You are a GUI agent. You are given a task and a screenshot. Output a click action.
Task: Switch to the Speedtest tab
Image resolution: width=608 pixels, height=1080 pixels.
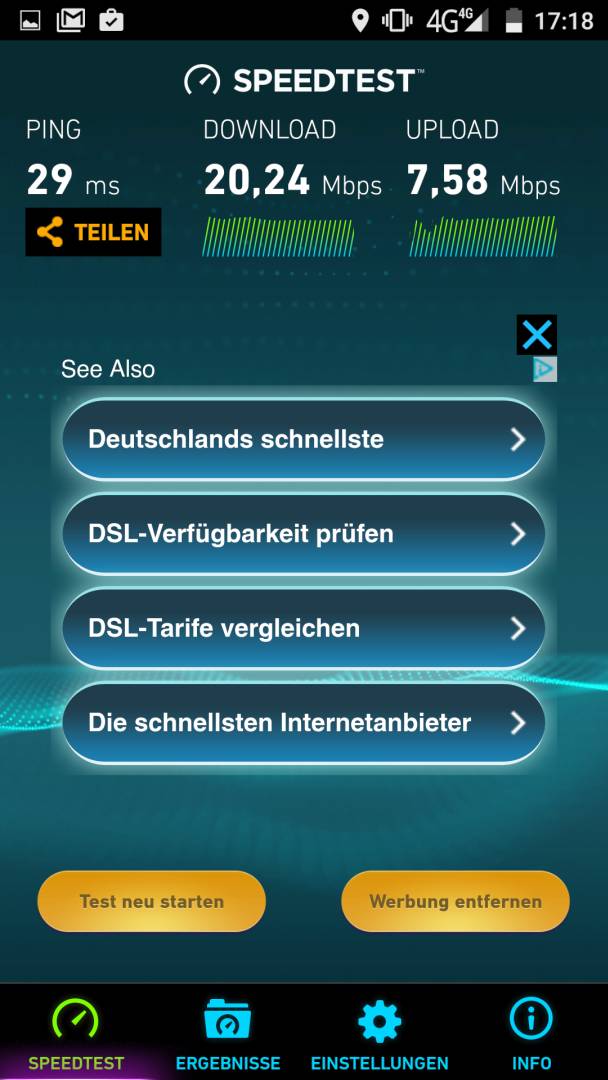pyautogui.click(x=76, y=1035)
